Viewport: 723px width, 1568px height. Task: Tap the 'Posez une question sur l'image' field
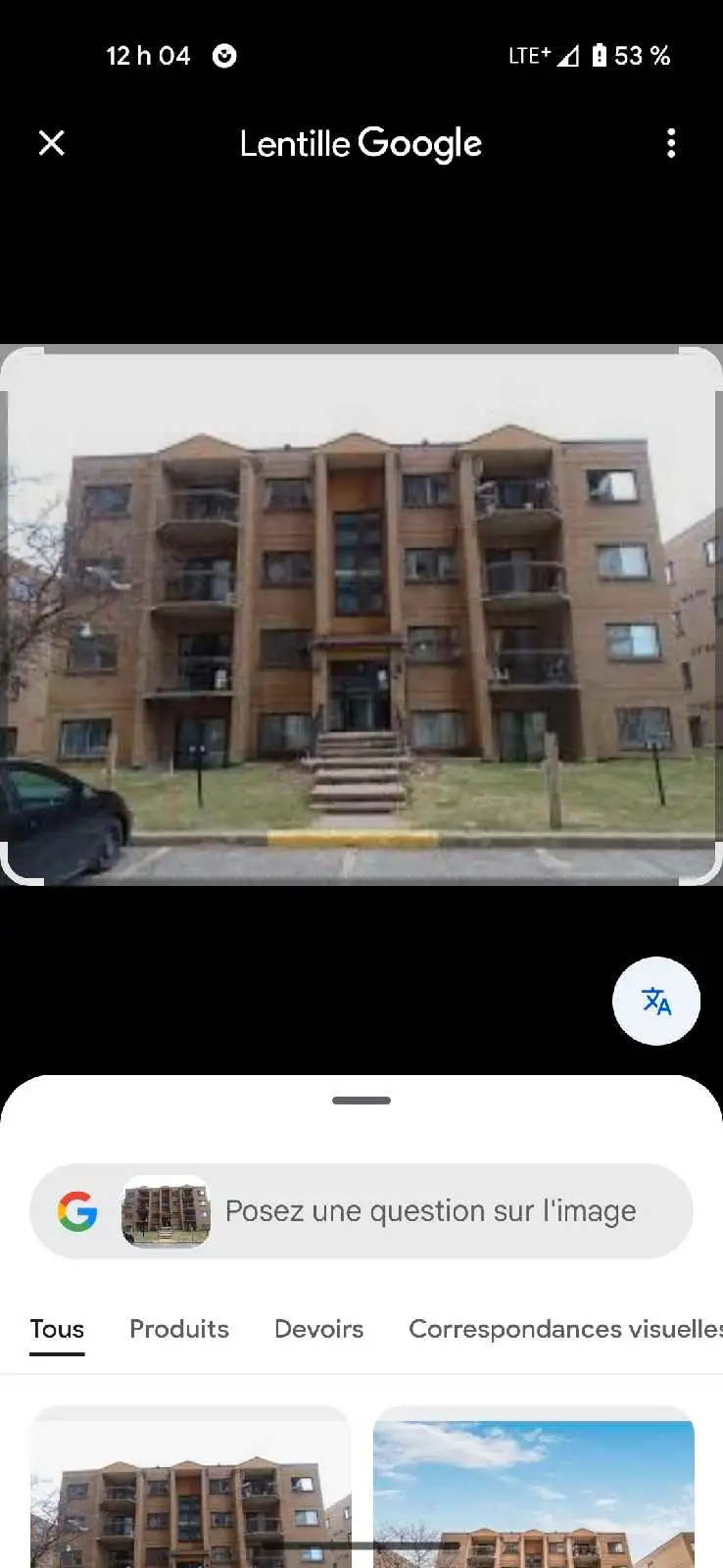click(x=361, y=1211)
